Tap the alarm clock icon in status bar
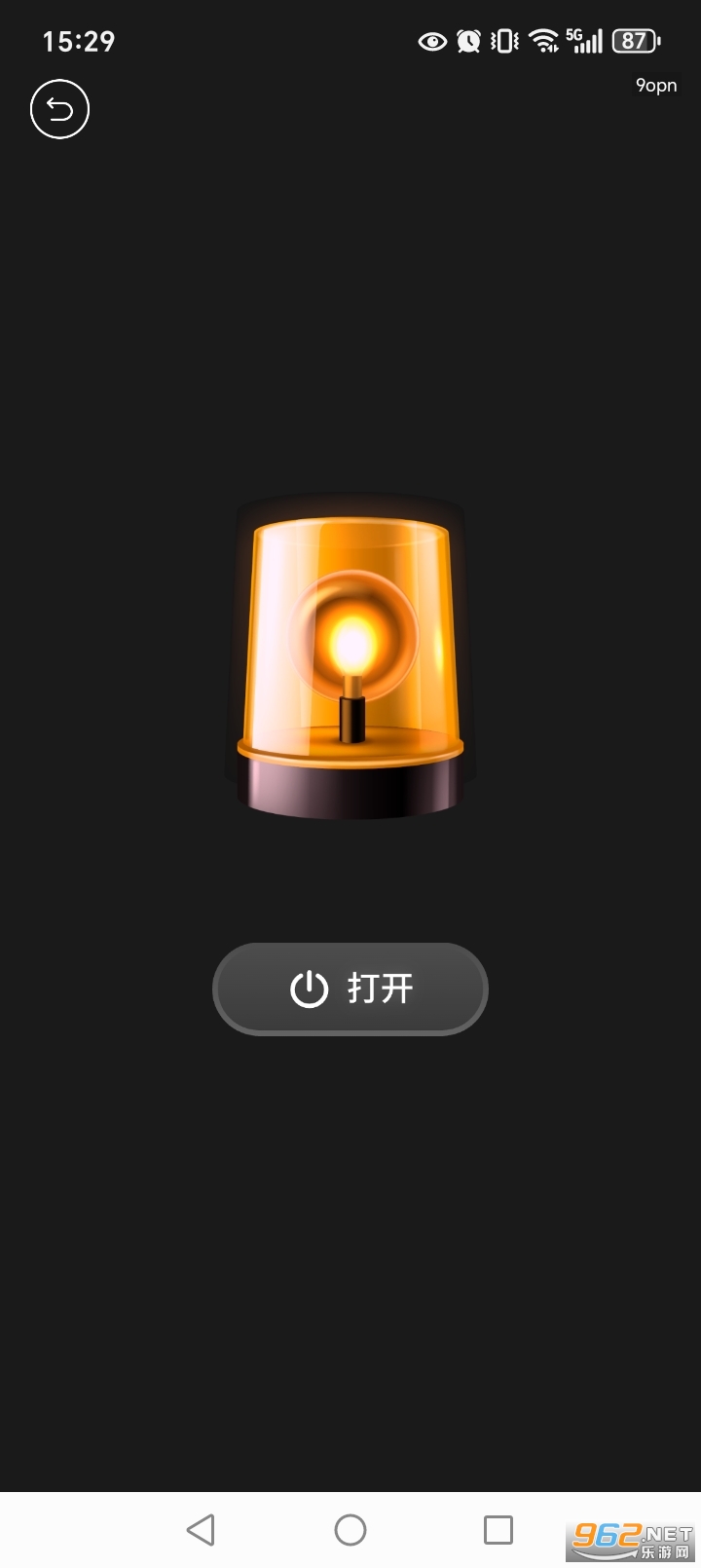Viewport: 701px width, 1568px height. click(x=467, y=41)
